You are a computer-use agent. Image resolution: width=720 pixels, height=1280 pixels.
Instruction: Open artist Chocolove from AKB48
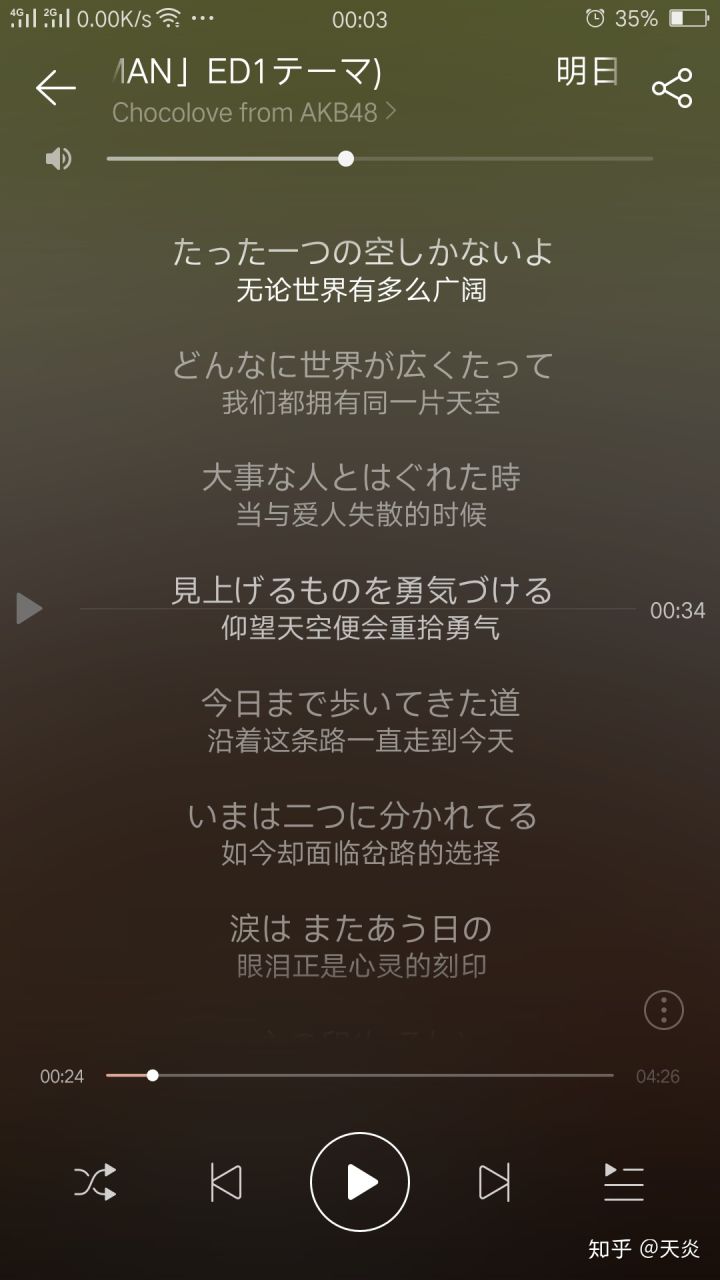pyautogui.click(x=253, y=113)
